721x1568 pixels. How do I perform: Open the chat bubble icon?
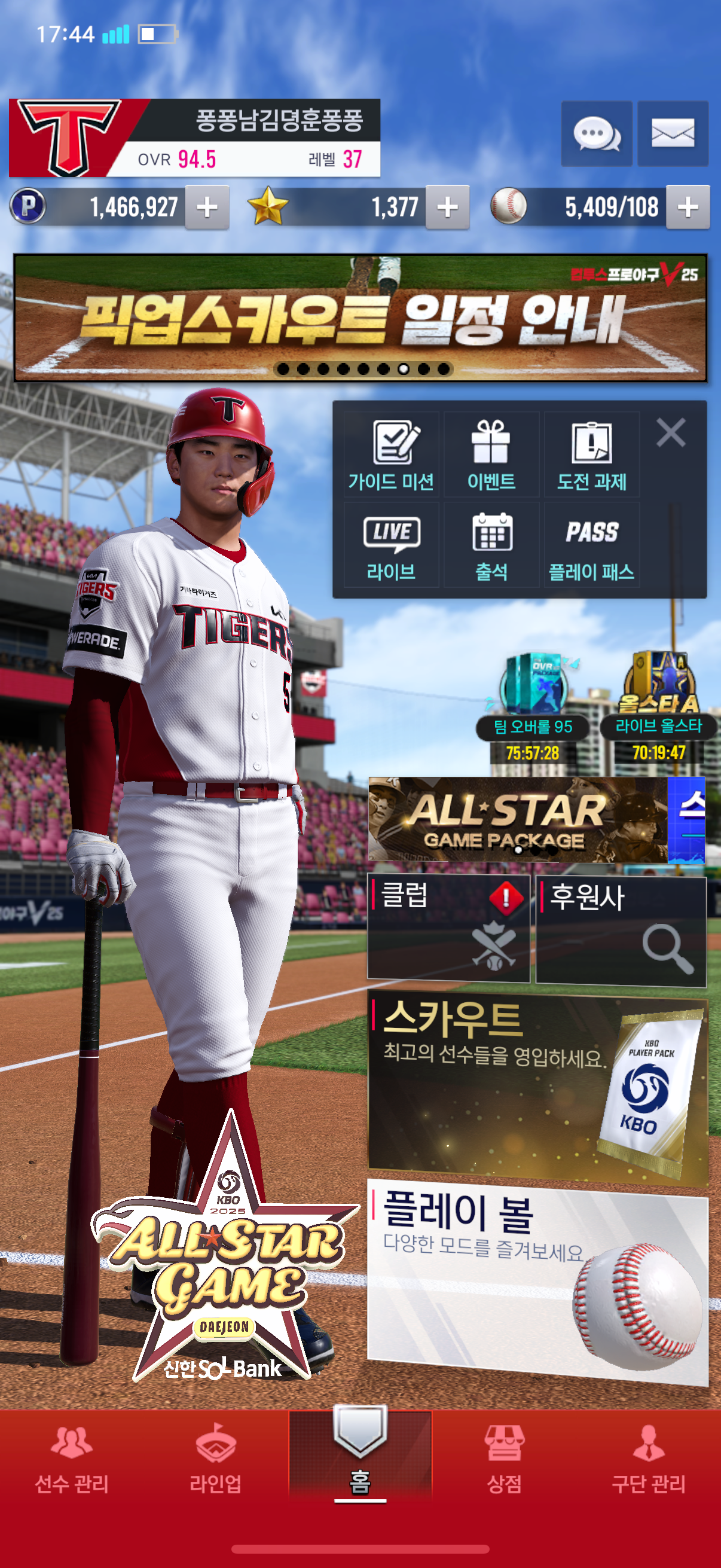pos(596,133)
